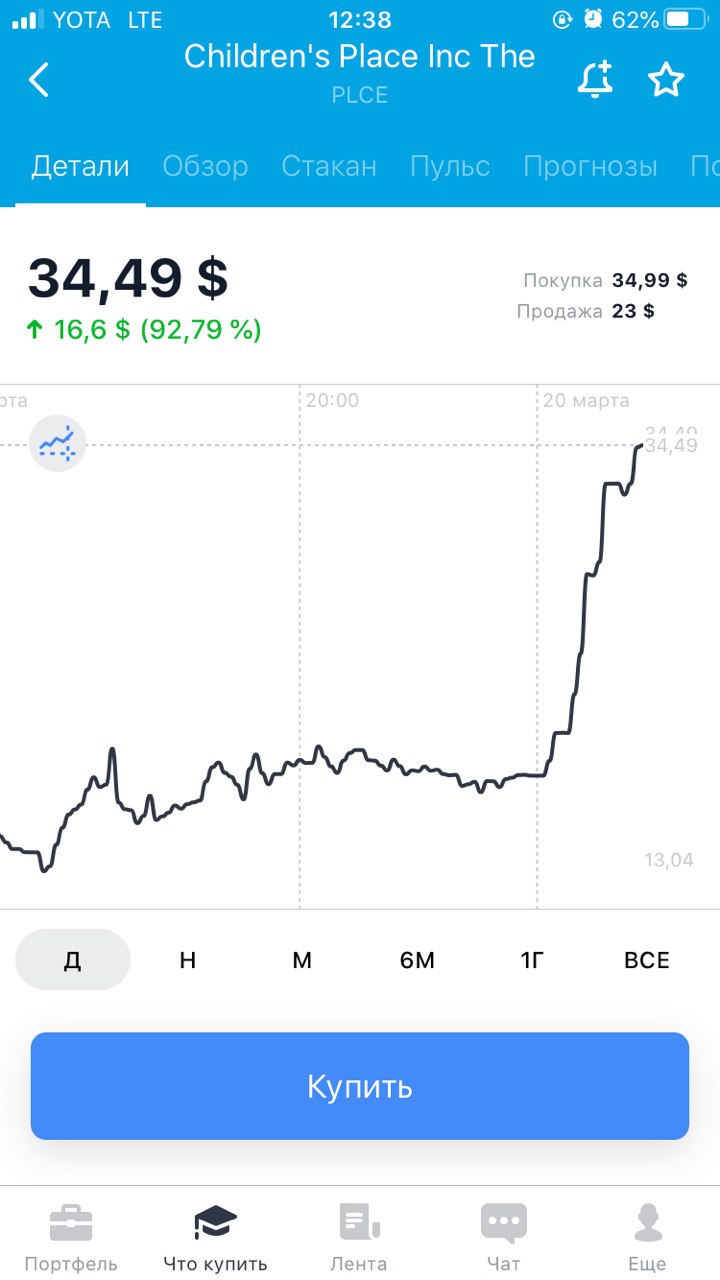This screenshot has width=720, height=1280.
Task: Add a price alert with the bell icon
Action: click(595, 79)
